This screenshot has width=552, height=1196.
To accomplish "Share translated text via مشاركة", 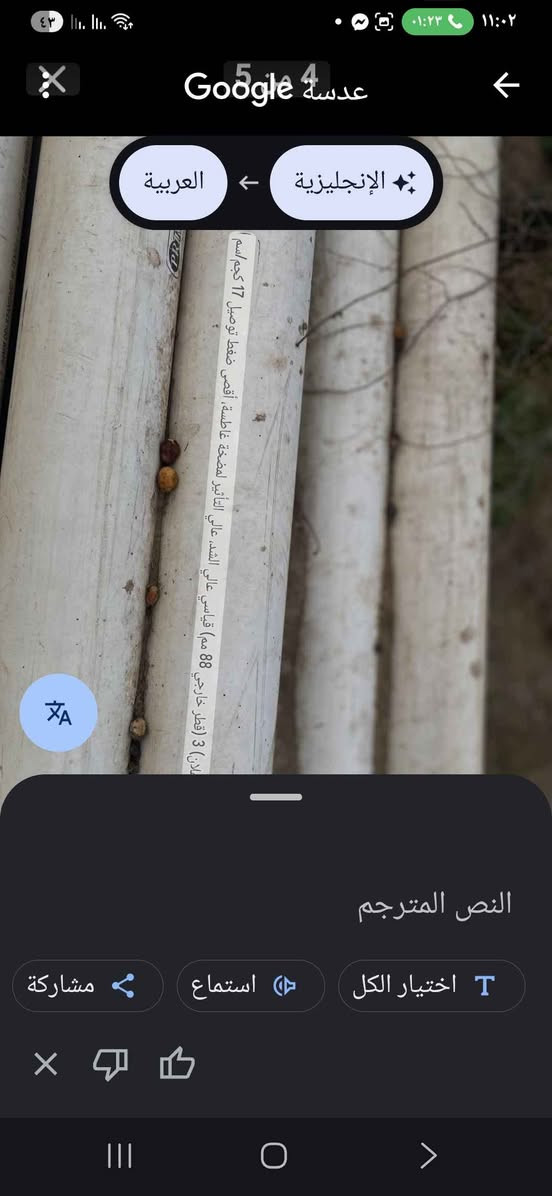I will click(88, 985).
